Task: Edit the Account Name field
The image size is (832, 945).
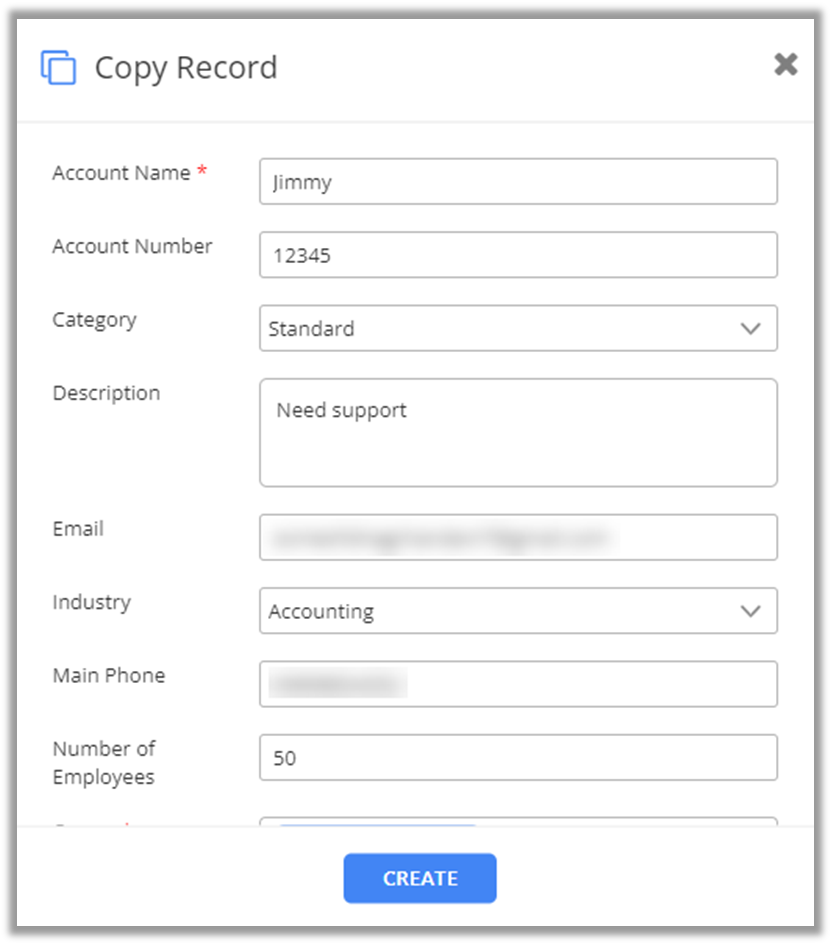Action: tap(518, 182)
